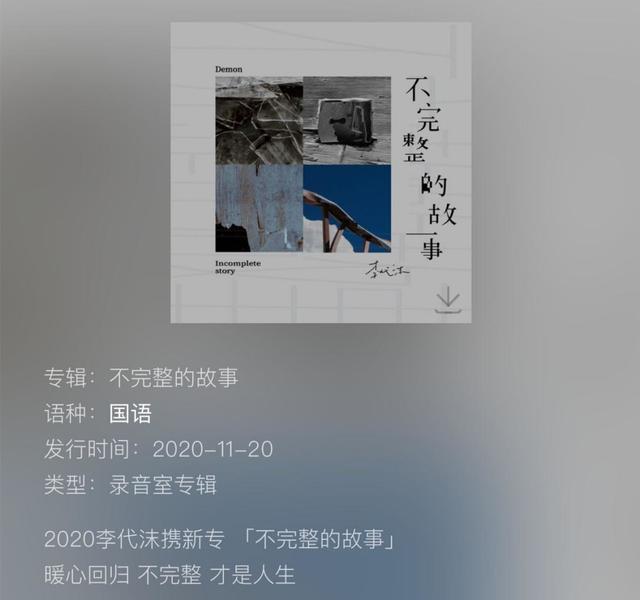
Task: Open the 不完整的故事 album cover
Action: coord(320,170)
